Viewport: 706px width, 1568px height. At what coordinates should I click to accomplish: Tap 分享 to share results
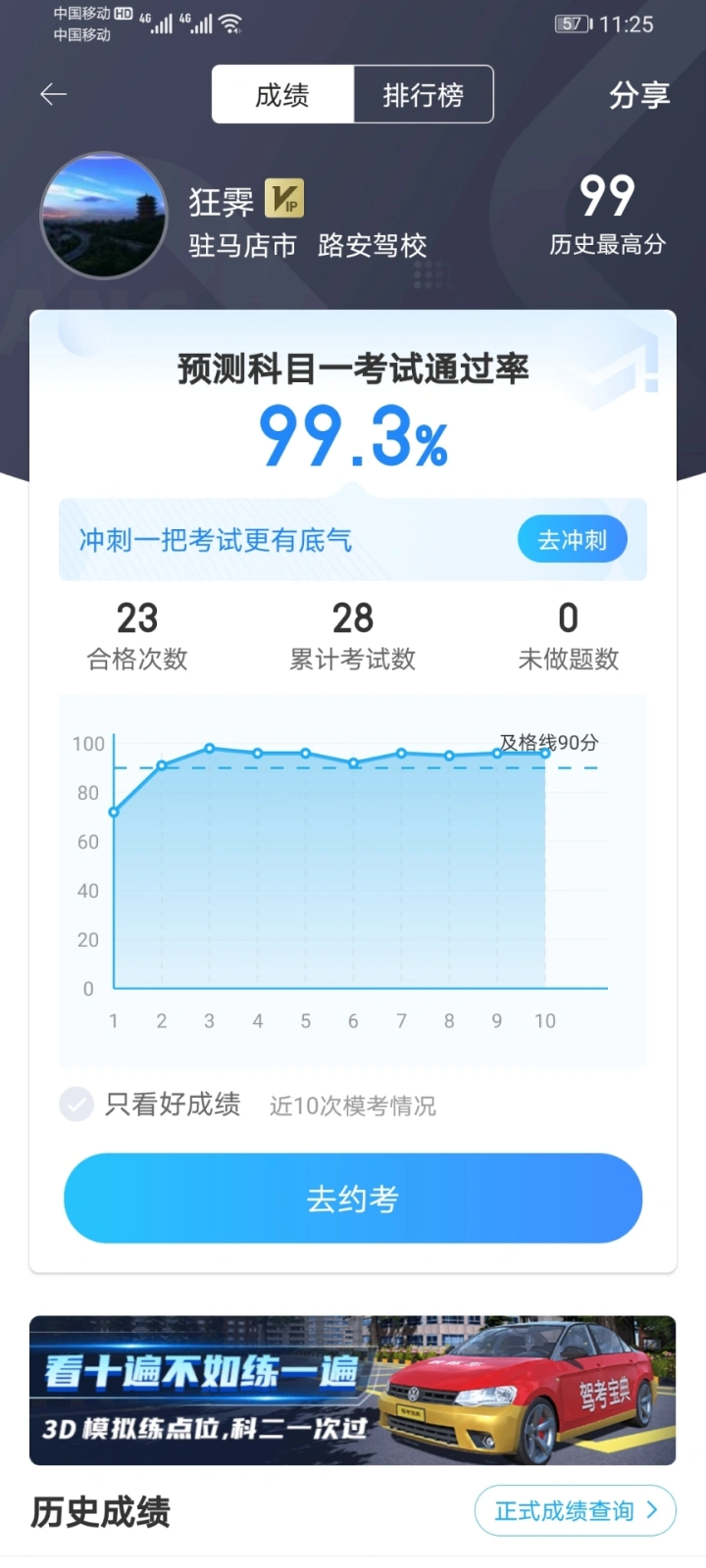pyautogui.click(x=639, y=95)
